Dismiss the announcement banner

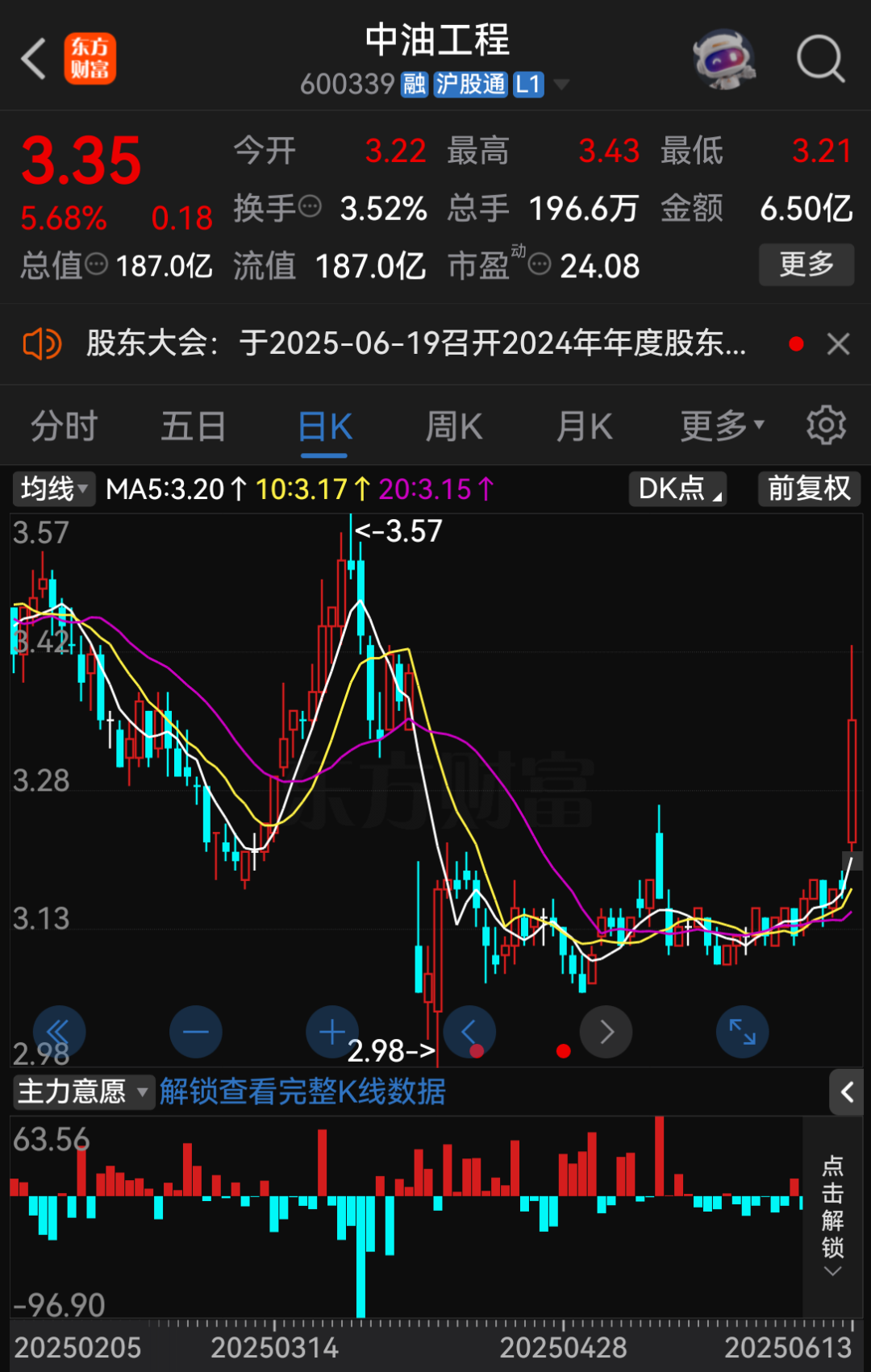tap(839, 344)
